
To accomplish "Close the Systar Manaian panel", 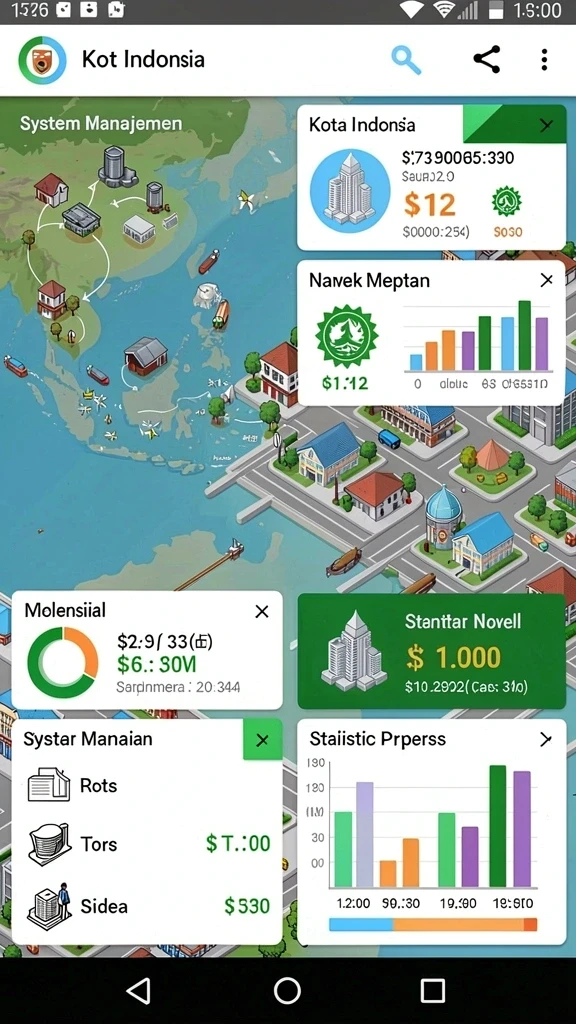I will [x=263, y=740].
